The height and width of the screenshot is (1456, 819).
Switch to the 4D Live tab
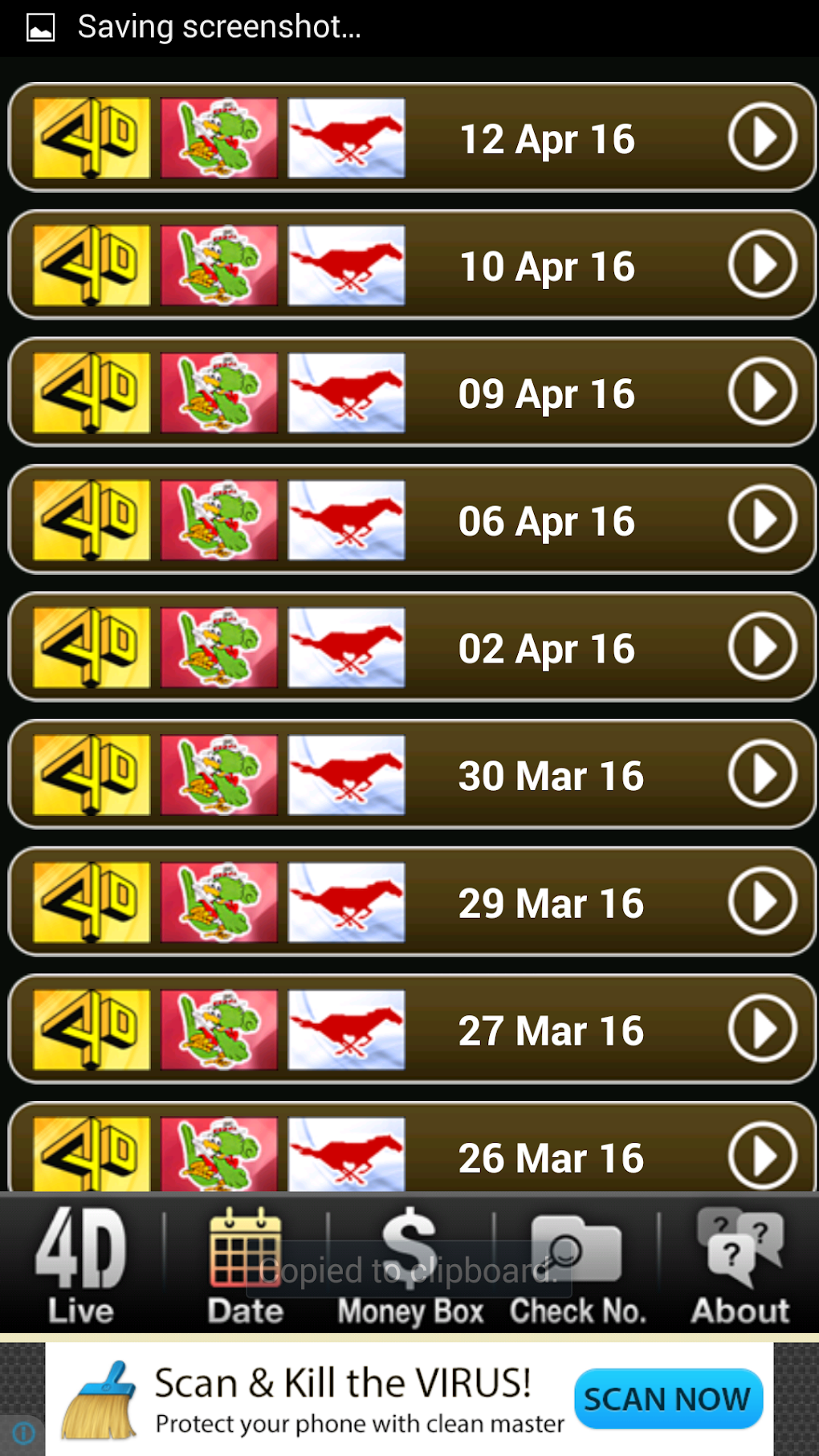(80, 1265)
